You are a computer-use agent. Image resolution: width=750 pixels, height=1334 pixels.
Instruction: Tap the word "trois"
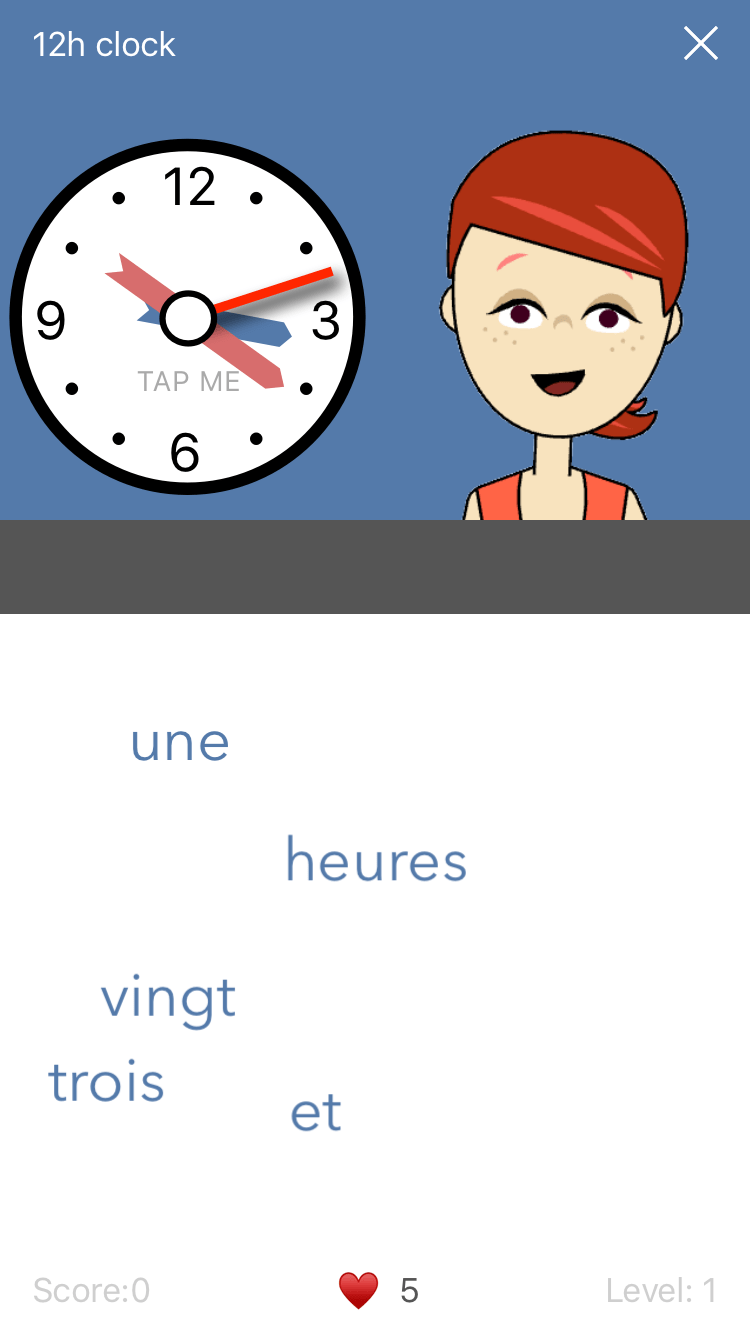click(x=106, y=1082)
